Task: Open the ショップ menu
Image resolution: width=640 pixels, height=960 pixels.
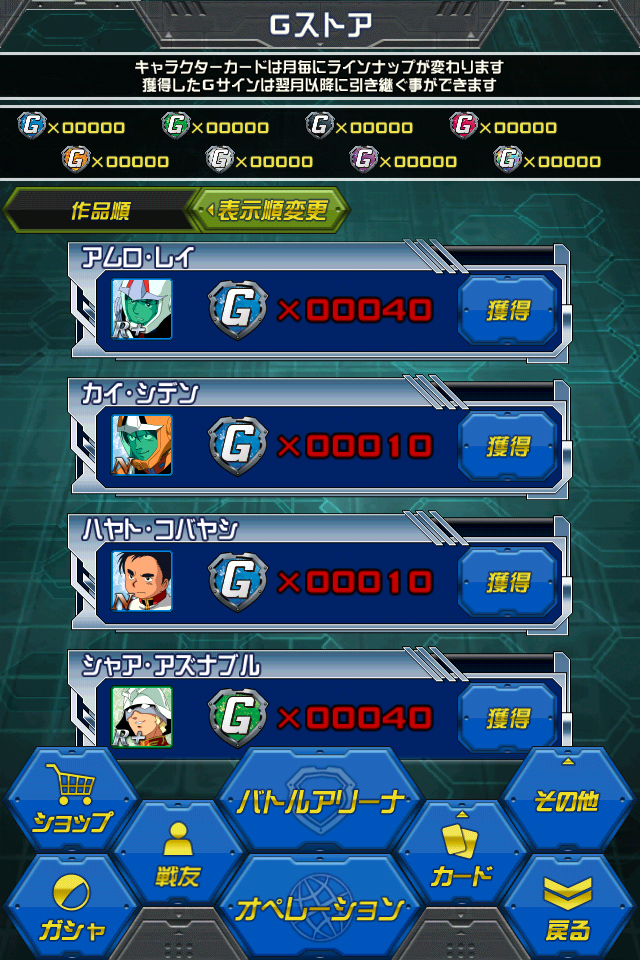Action: tap(71, 801)
